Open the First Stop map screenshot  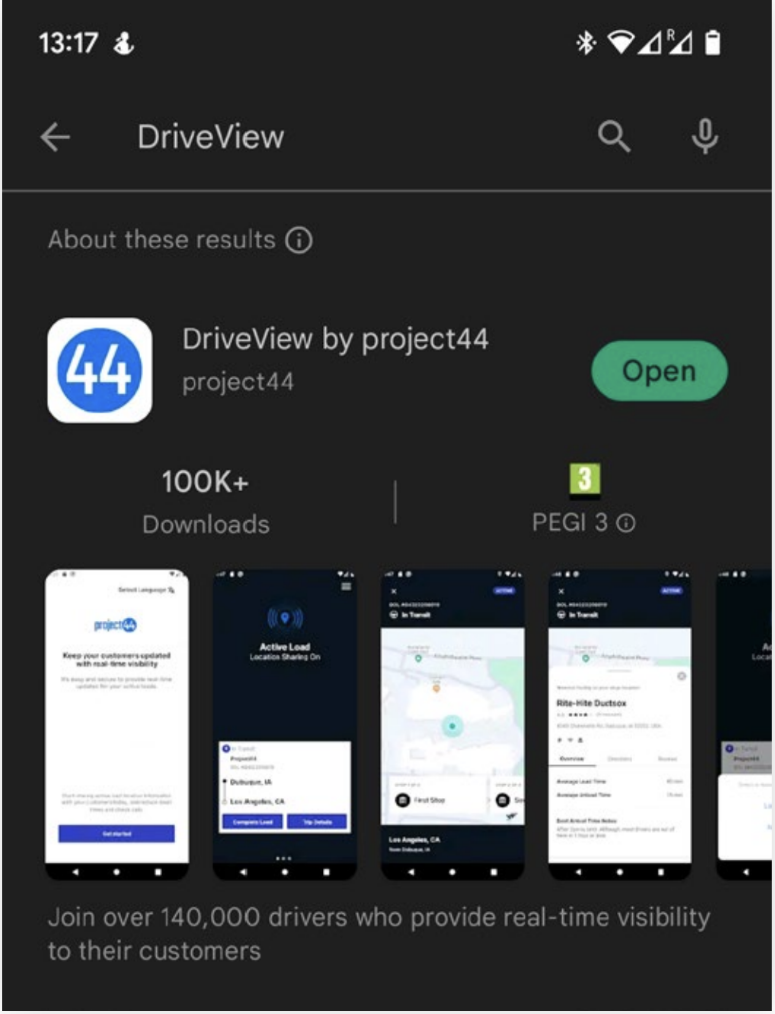coord(452,722)
